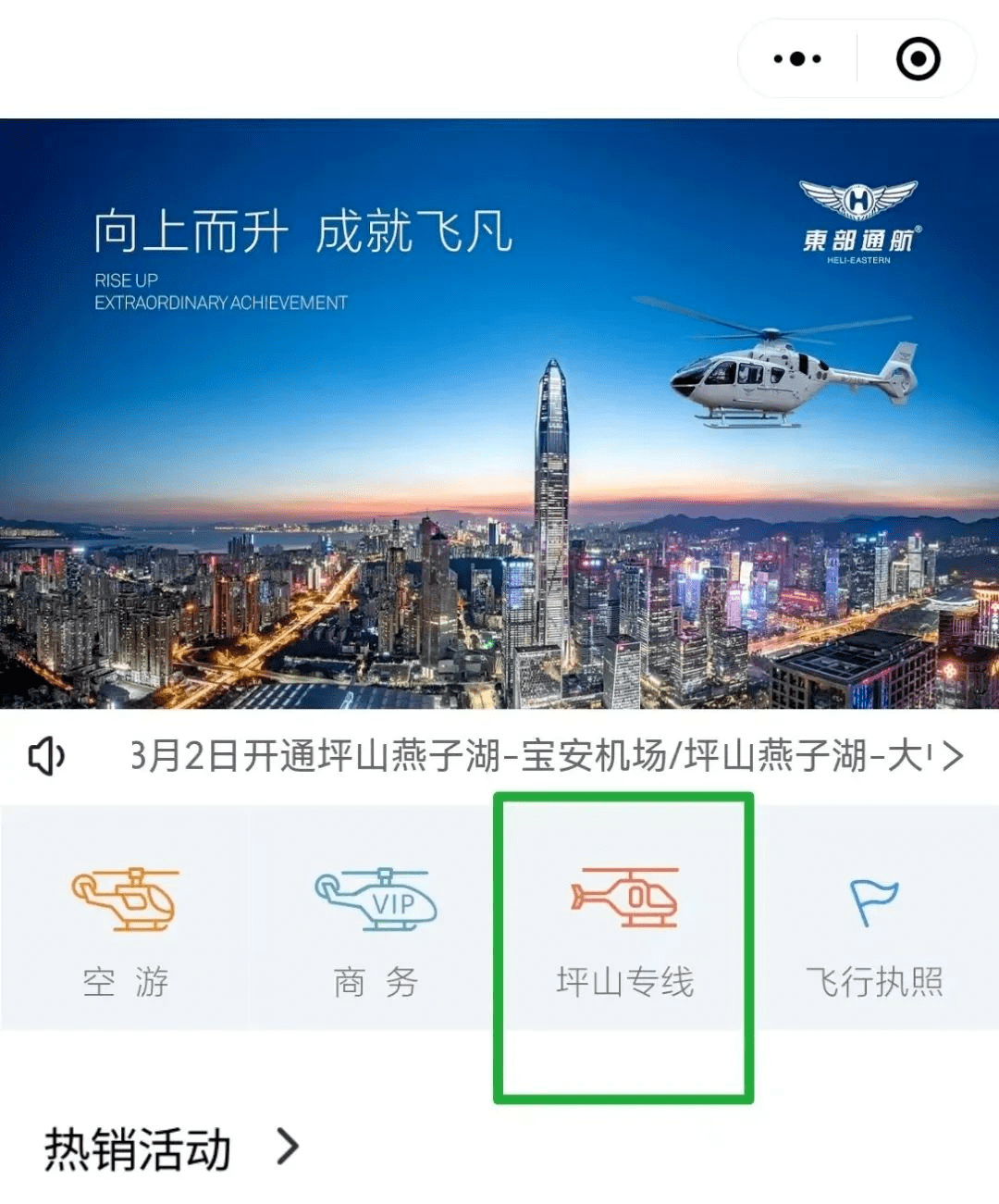Open the mini program more-options menu
Image resolution: width=999 pixels, height=1204 pixels.
pos(797,59)
